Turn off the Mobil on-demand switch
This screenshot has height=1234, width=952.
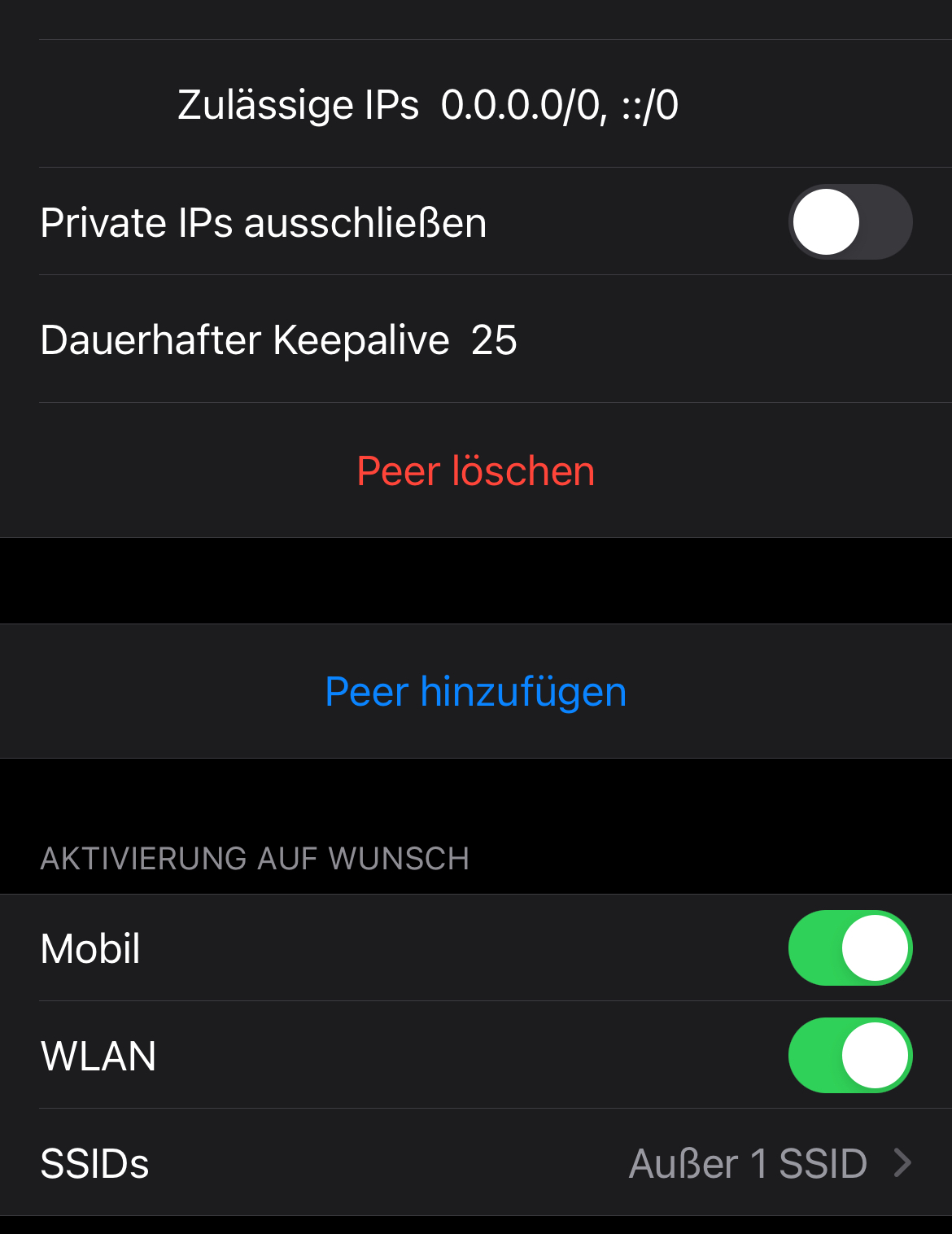pos(849,948)
